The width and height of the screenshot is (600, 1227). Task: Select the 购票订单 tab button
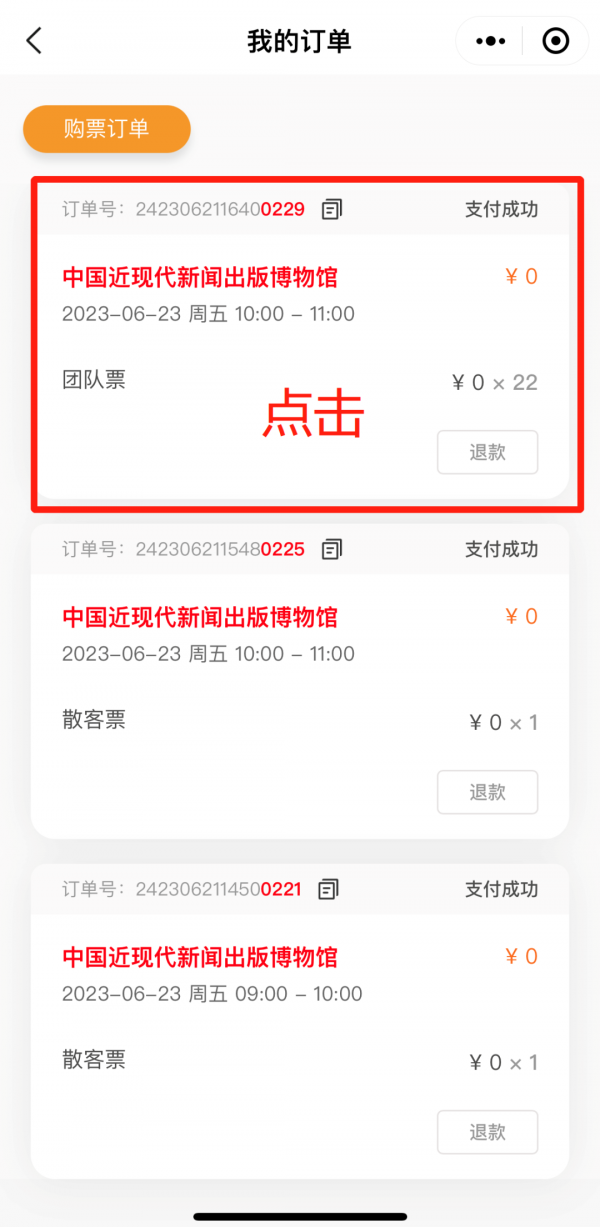pyautogui.click(x=107, y=129)
